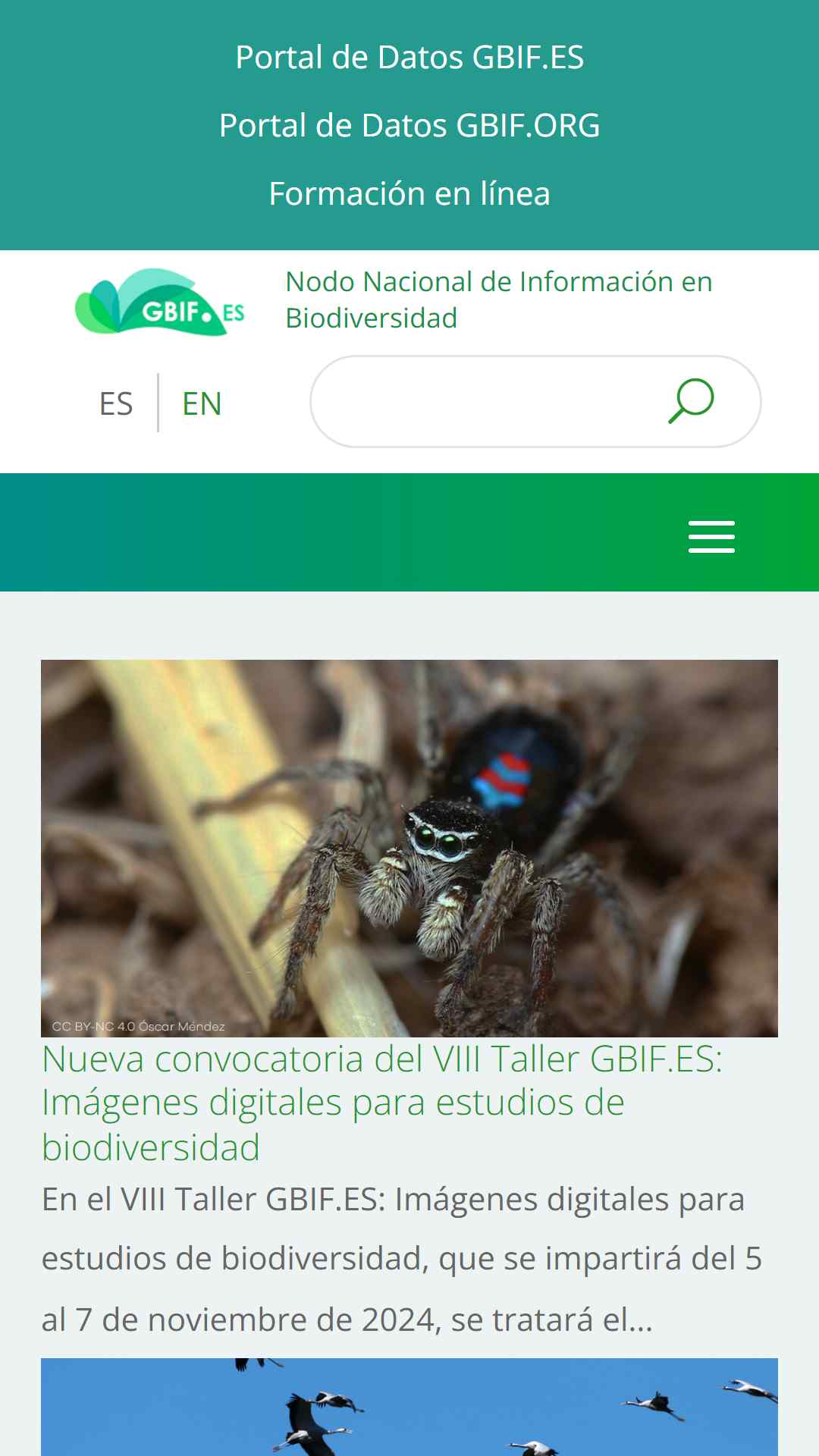Switch language to ES
Image resolution: width=819 pixels, height=1456 pixels.
(x=116, y=403)
